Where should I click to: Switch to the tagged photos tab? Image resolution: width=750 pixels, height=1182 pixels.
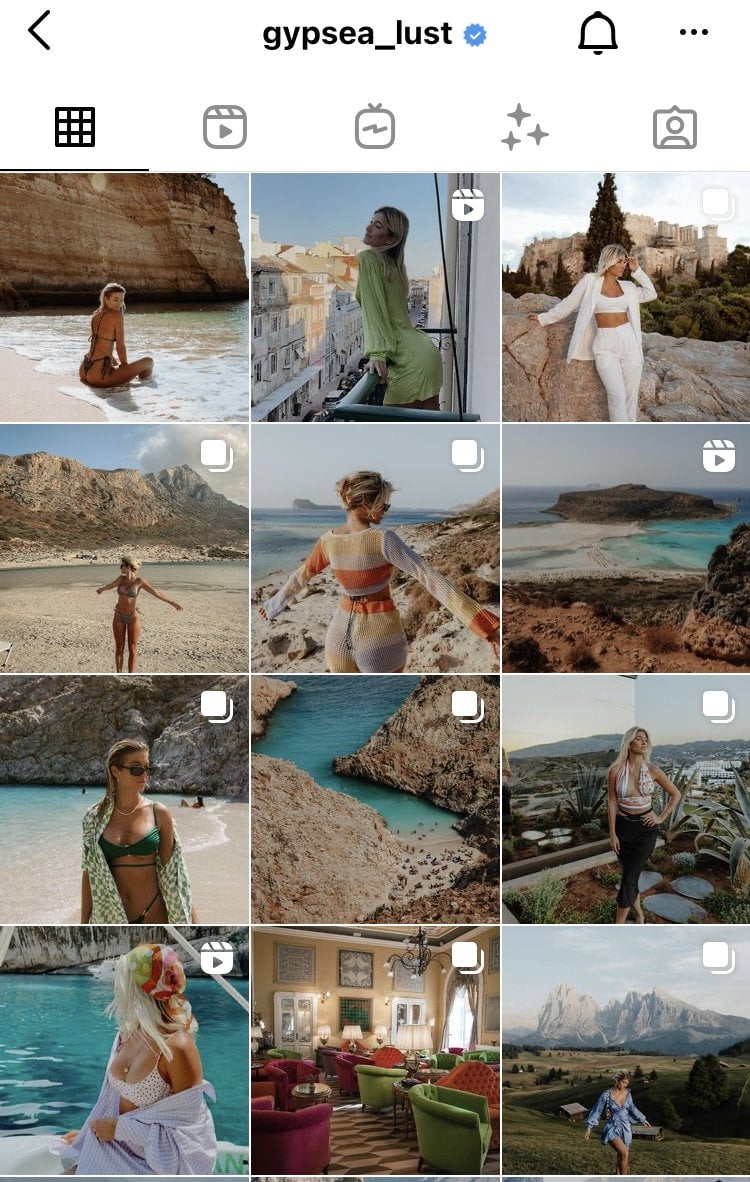[675, 128]
